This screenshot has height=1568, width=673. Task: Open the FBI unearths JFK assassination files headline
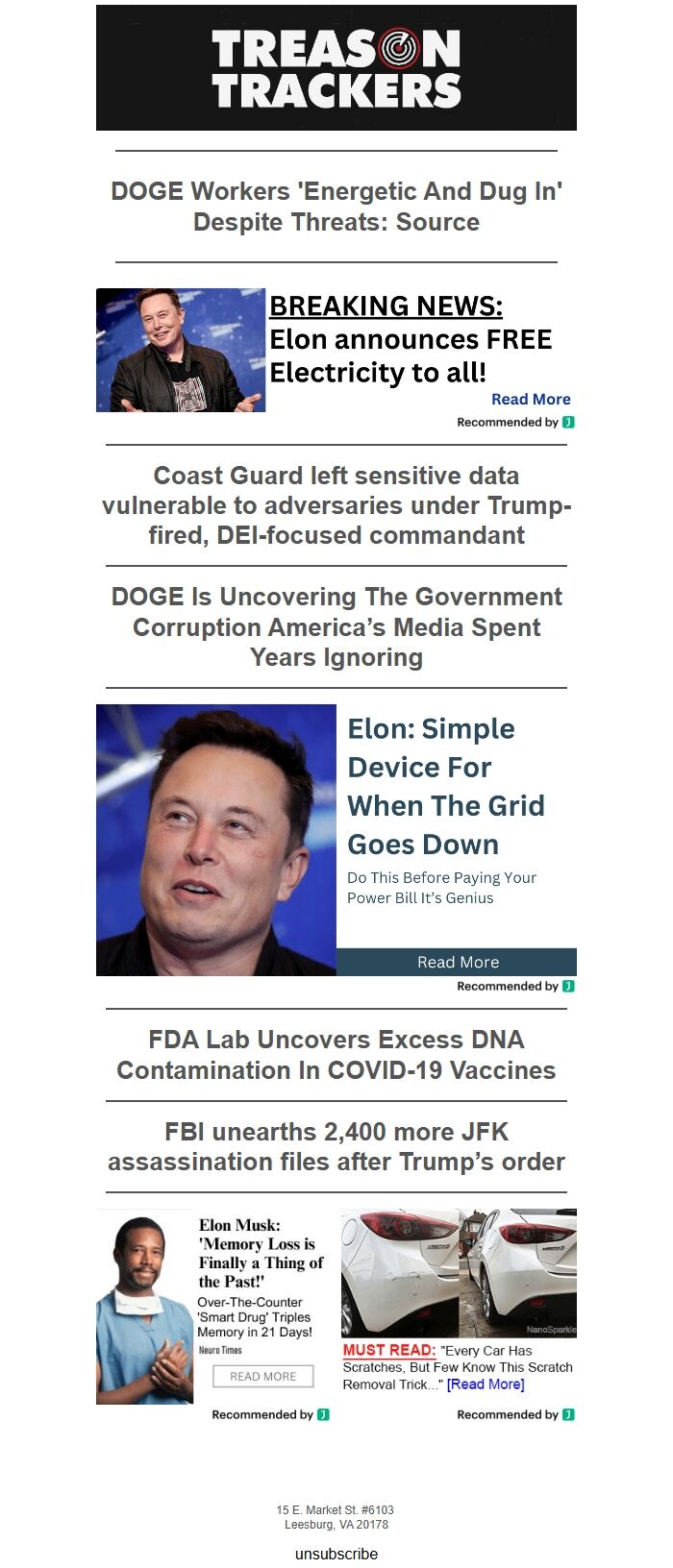point(336,1146)
